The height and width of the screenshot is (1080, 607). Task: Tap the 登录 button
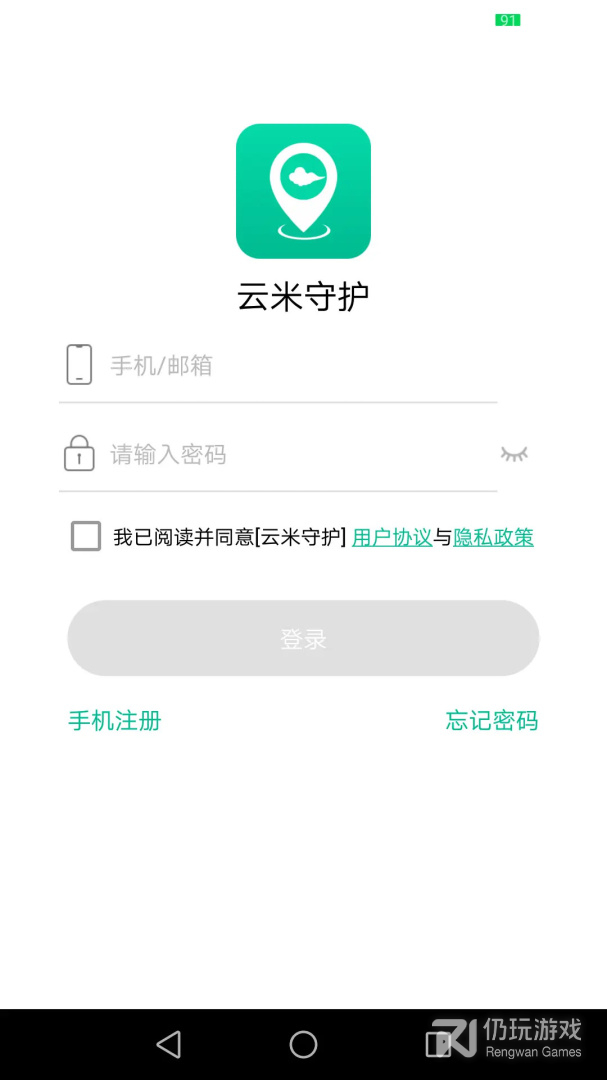(x=303, y=638)
